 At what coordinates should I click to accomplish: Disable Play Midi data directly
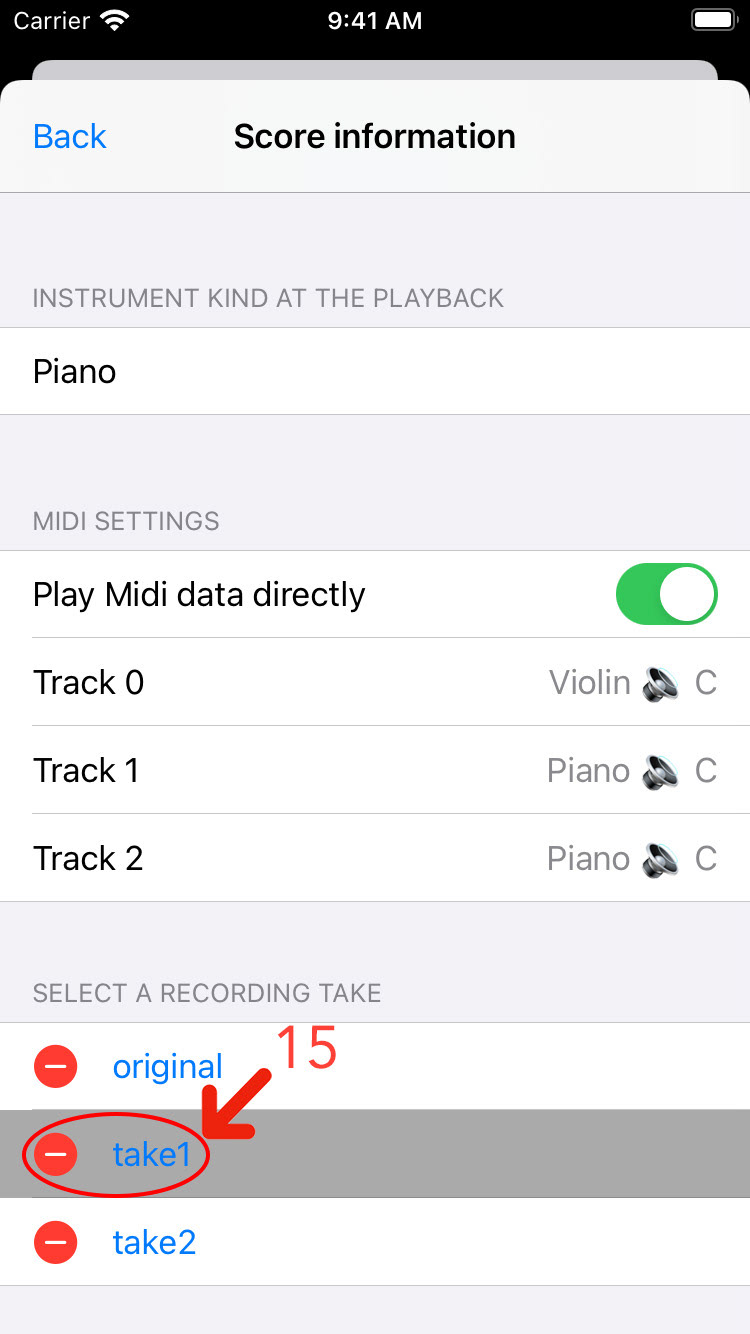[667, 594]
